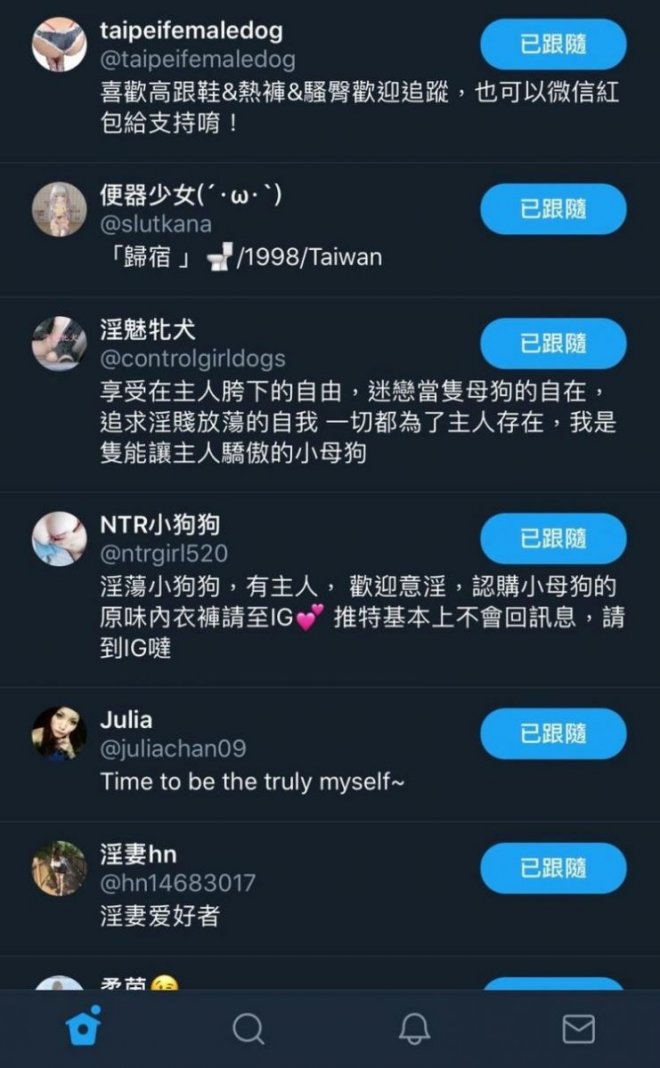
Task: View the avatar of @controlgirldogs
Action: pyautogui.click(x=59, y=344)
